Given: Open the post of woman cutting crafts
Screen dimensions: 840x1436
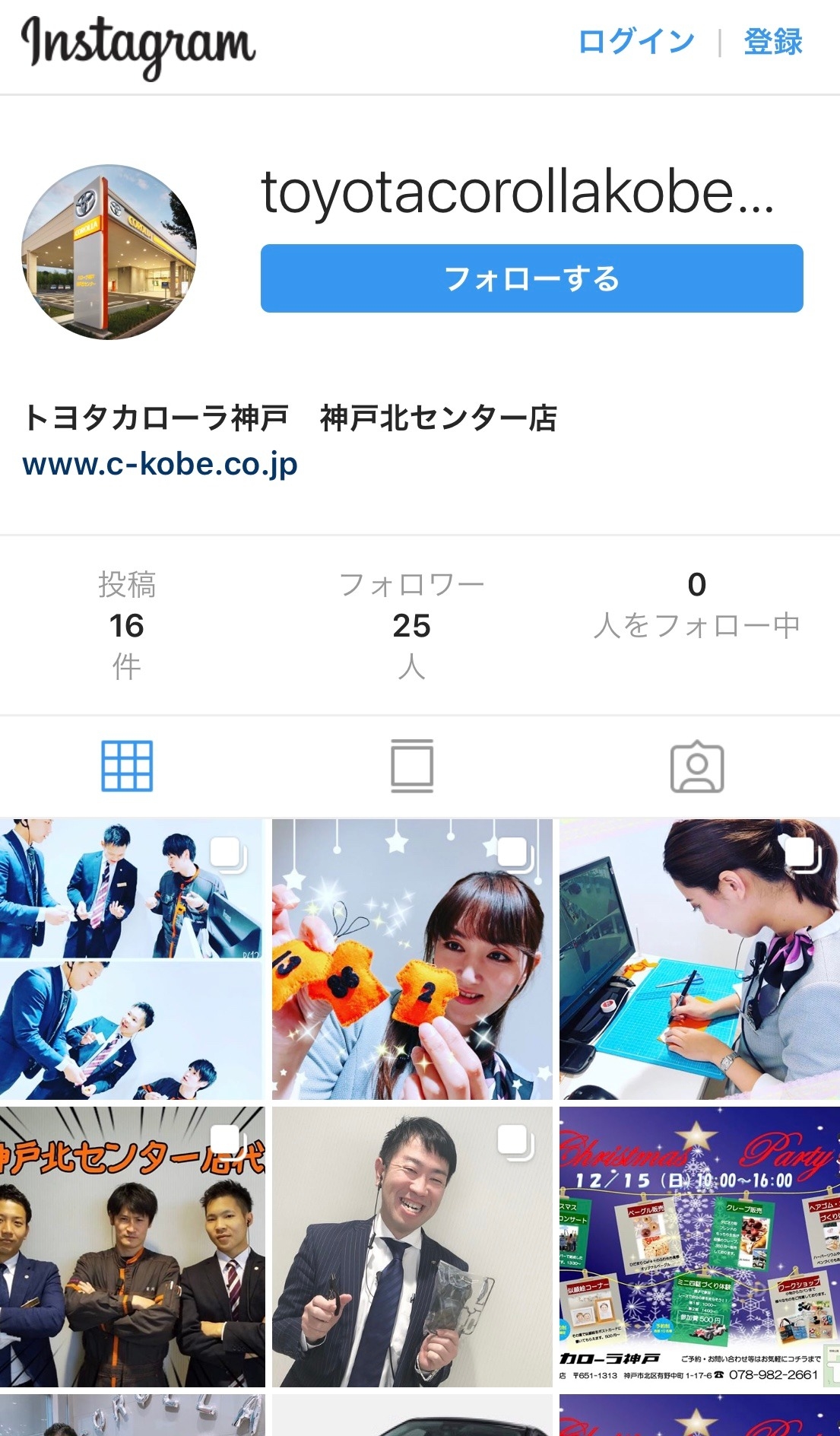Looking at the screenshot, I should 699,958.
